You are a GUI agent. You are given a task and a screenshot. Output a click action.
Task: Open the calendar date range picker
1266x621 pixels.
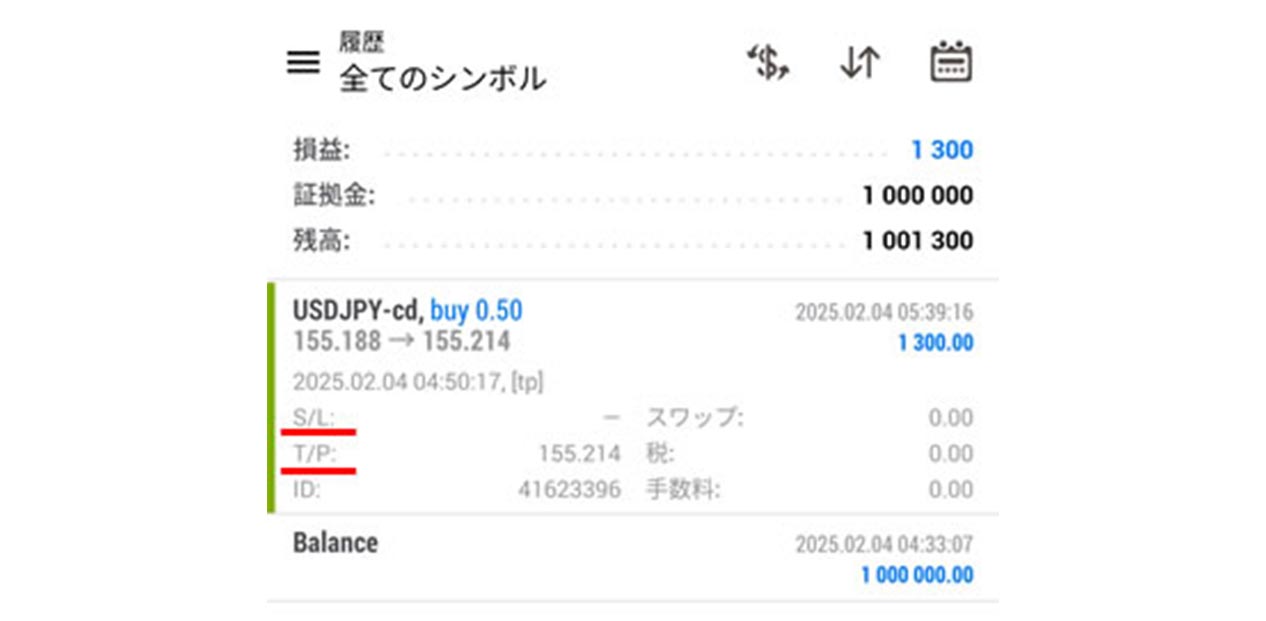pyautogui.click(x=950, y=63)
